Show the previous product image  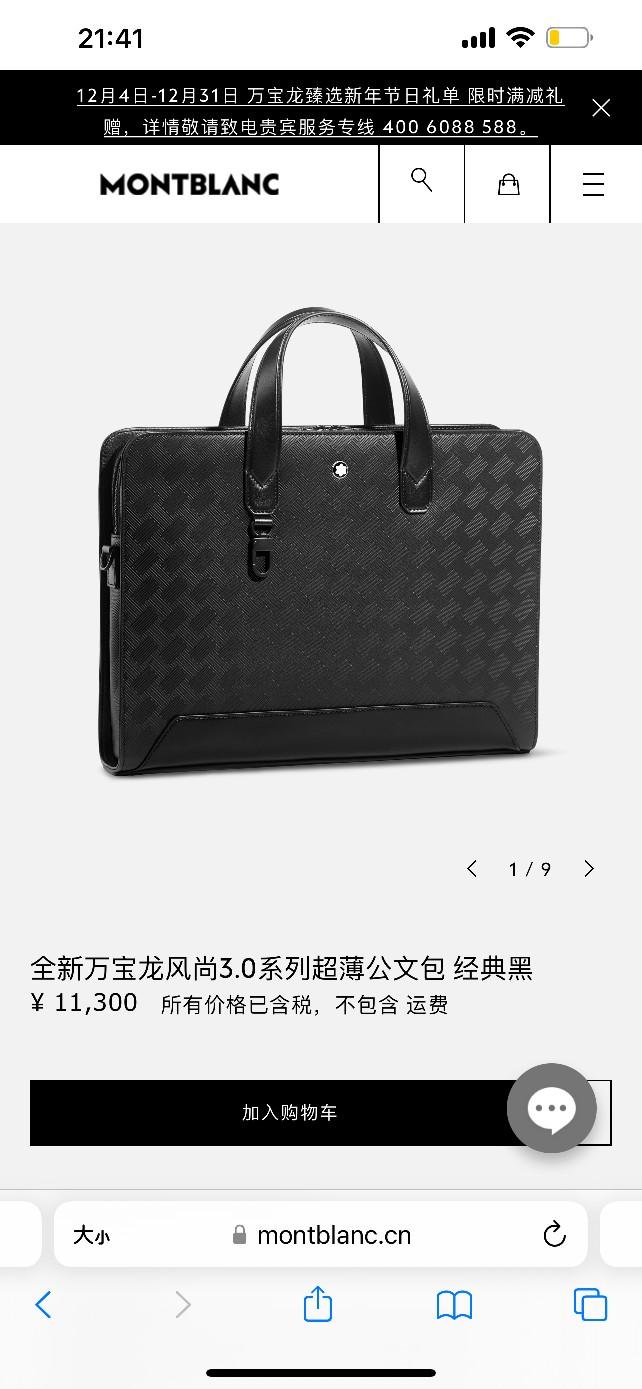coord(472,869)
